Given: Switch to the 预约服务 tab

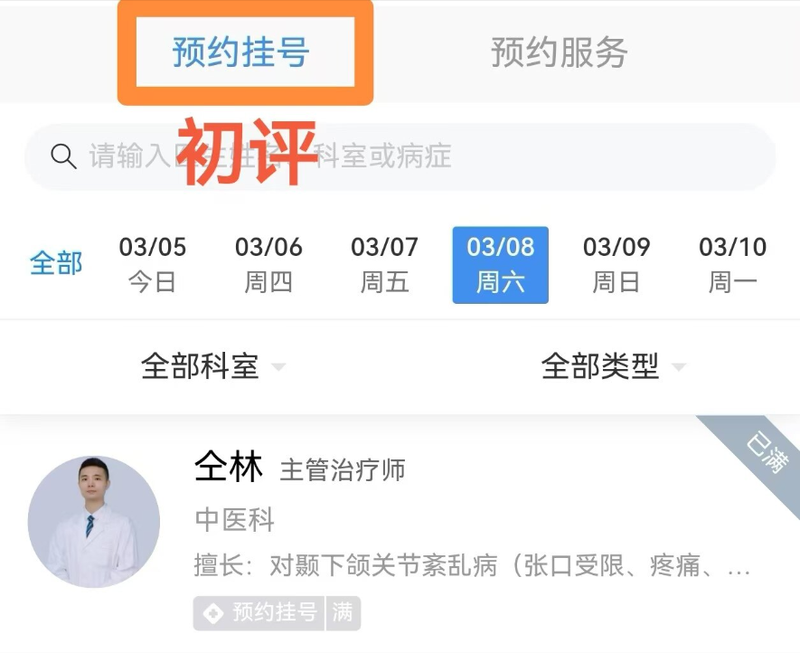Looking at the screenshot, I should [x=559, y=52].
